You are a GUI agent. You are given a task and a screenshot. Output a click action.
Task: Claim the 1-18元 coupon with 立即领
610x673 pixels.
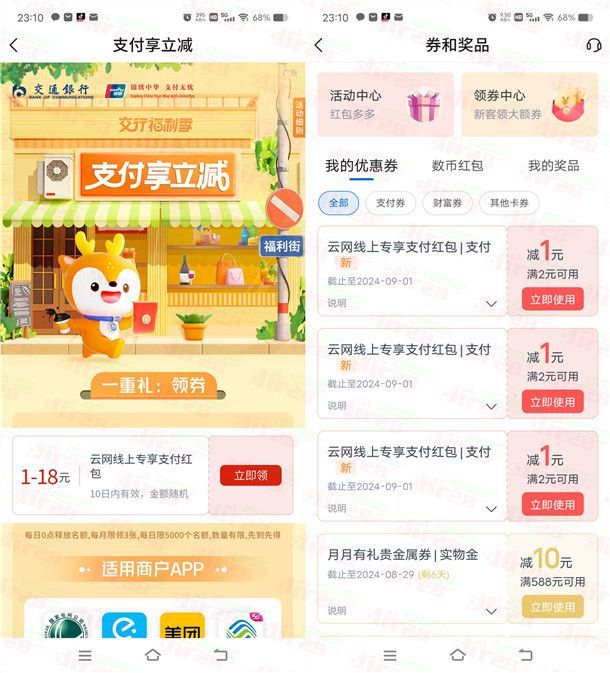(x=250, y=475)
